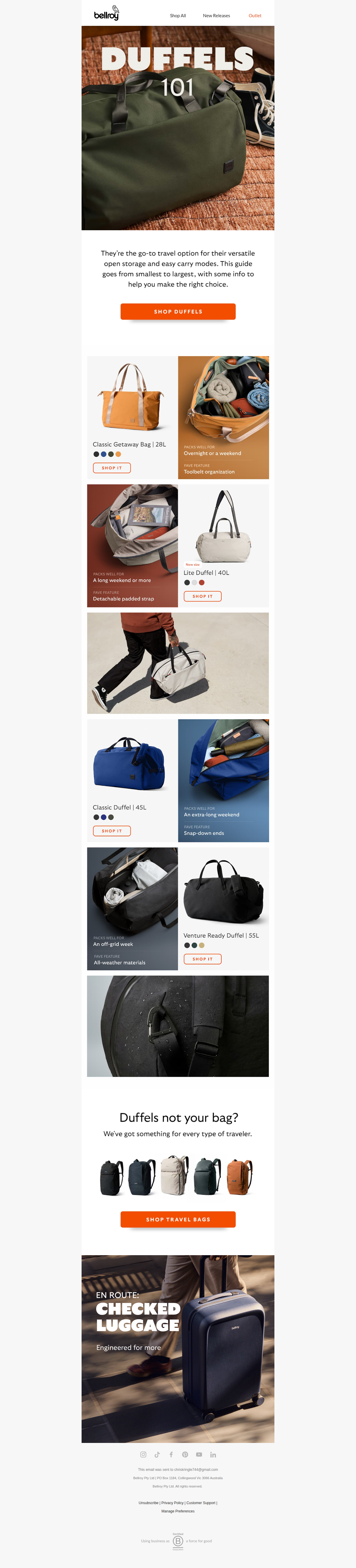356x1568 pixels.
Task: Open Bellroy's YouTube channel
Action: (199, 1455)
